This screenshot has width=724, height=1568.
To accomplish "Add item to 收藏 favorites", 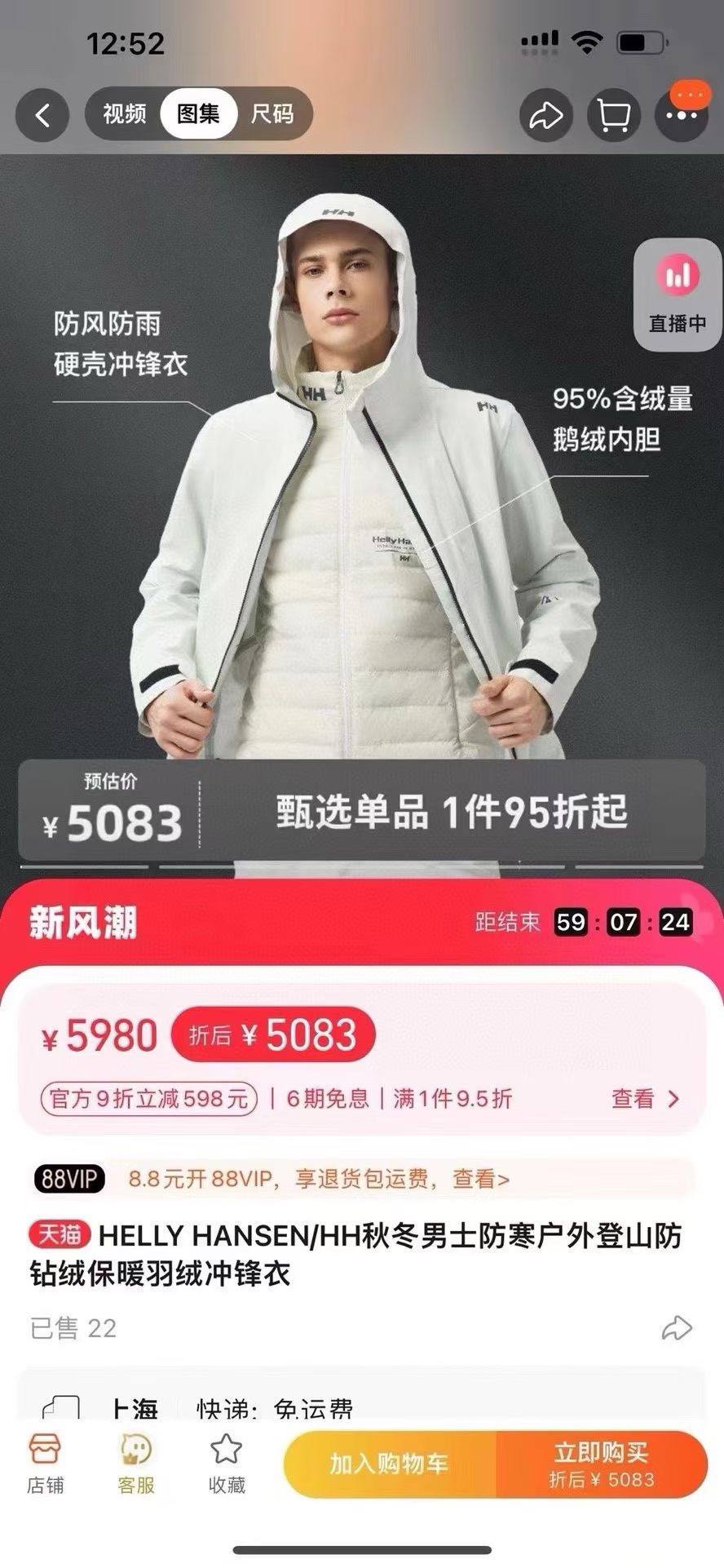I will pos(227,1465).
